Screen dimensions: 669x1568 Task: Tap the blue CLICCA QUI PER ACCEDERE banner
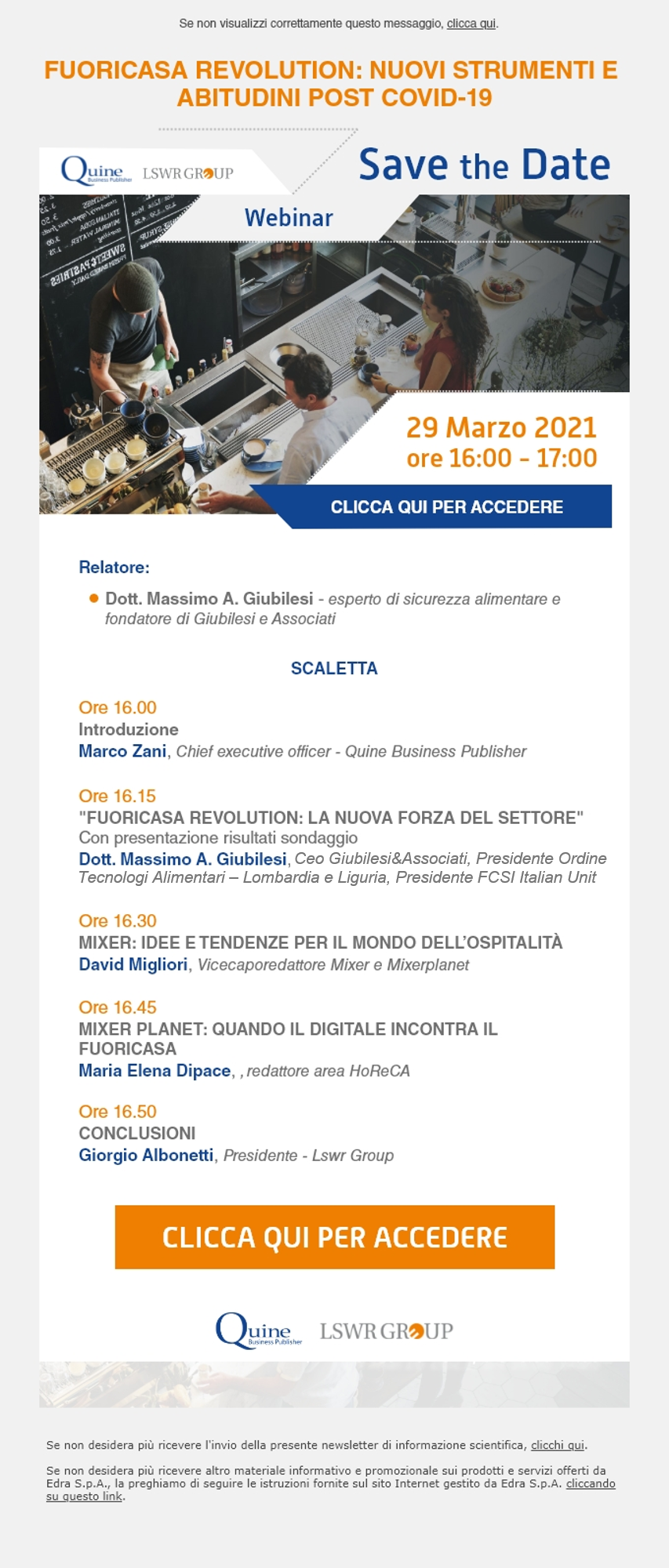pos(446,507)
